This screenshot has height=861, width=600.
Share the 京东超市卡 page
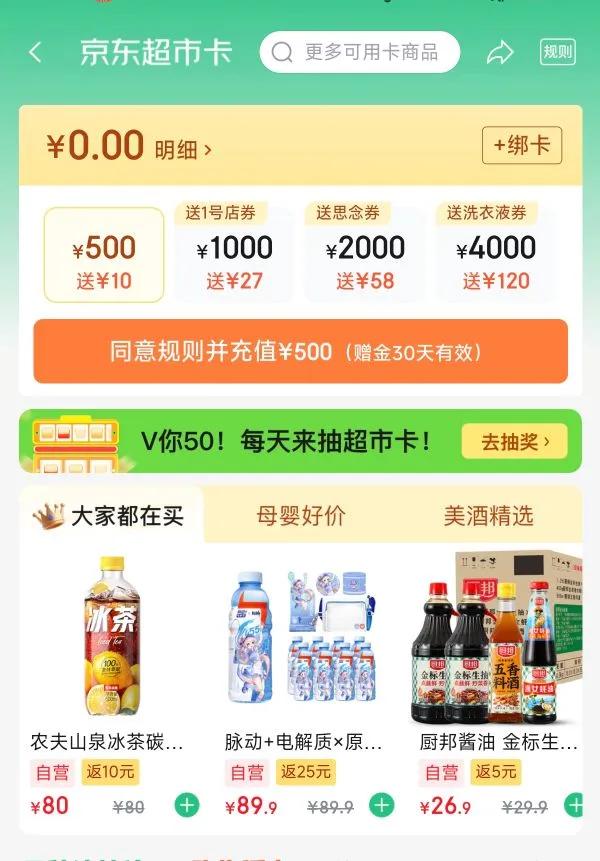tap(500, 52)
